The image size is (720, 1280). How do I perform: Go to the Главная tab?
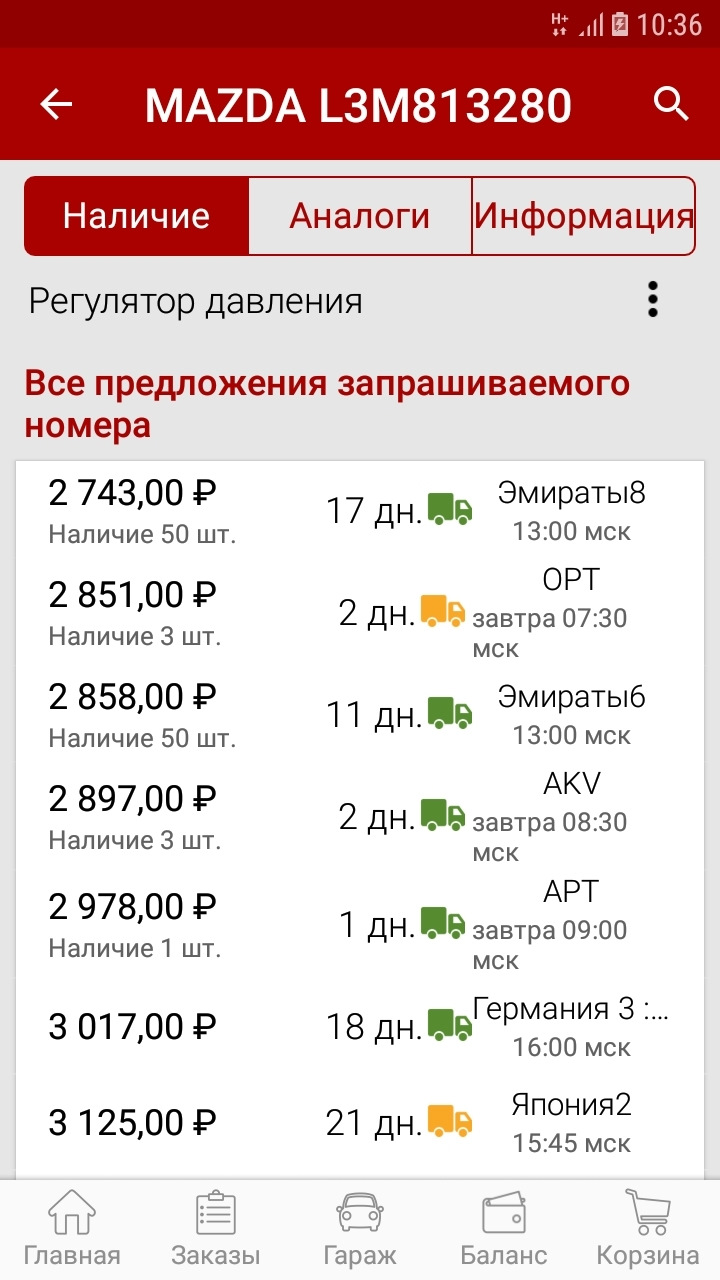[x=72, y=1230]
